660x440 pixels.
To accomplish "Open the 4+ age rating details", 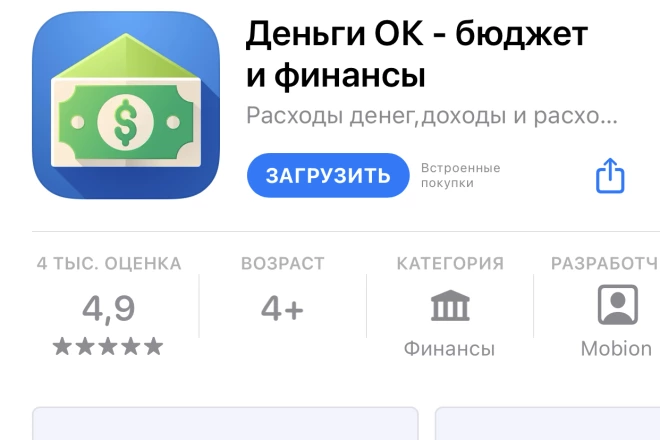I will tap(282, 308).
